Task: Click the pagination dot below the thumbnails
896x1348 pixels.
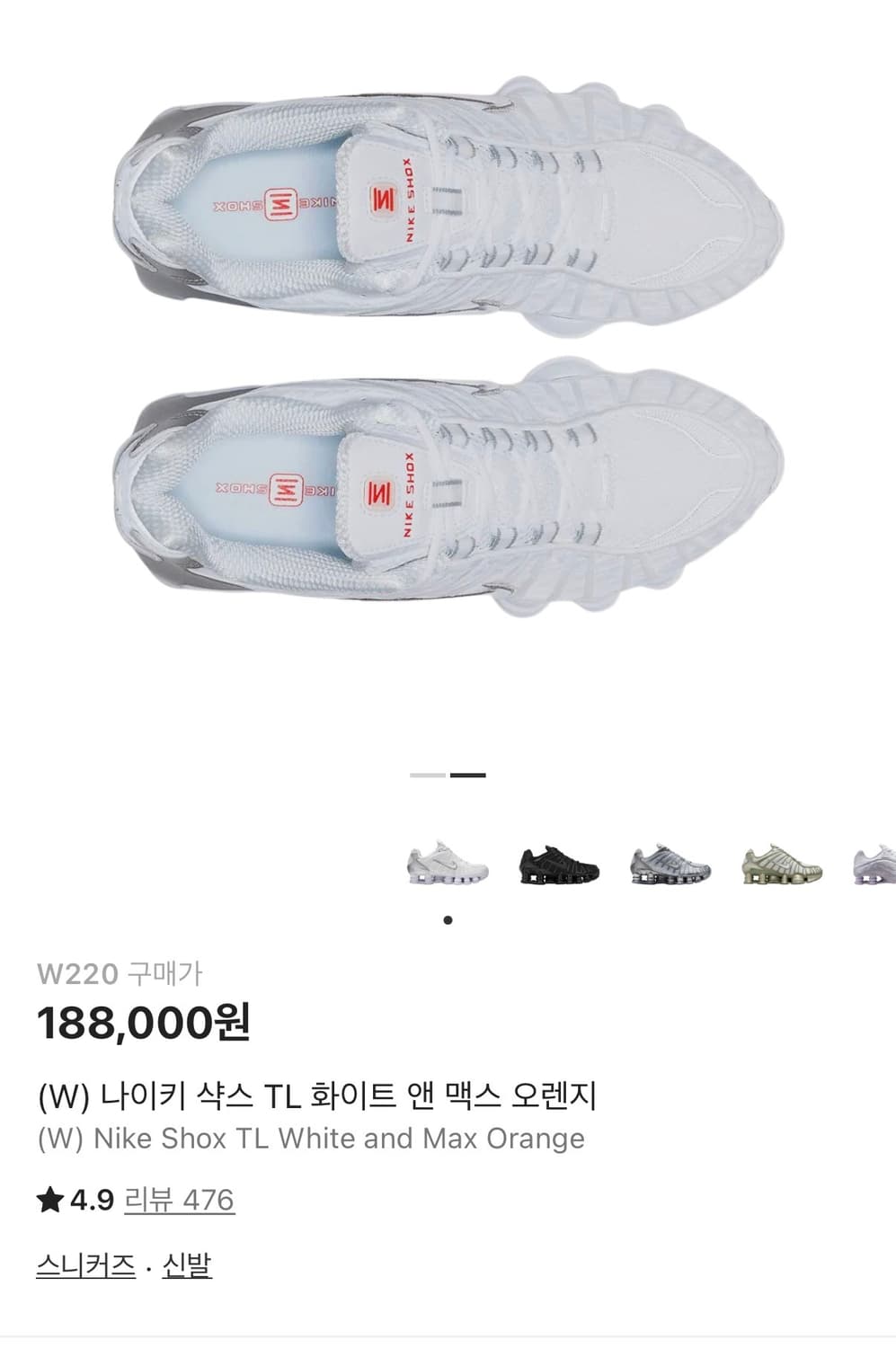Action: tap(448, 920)
